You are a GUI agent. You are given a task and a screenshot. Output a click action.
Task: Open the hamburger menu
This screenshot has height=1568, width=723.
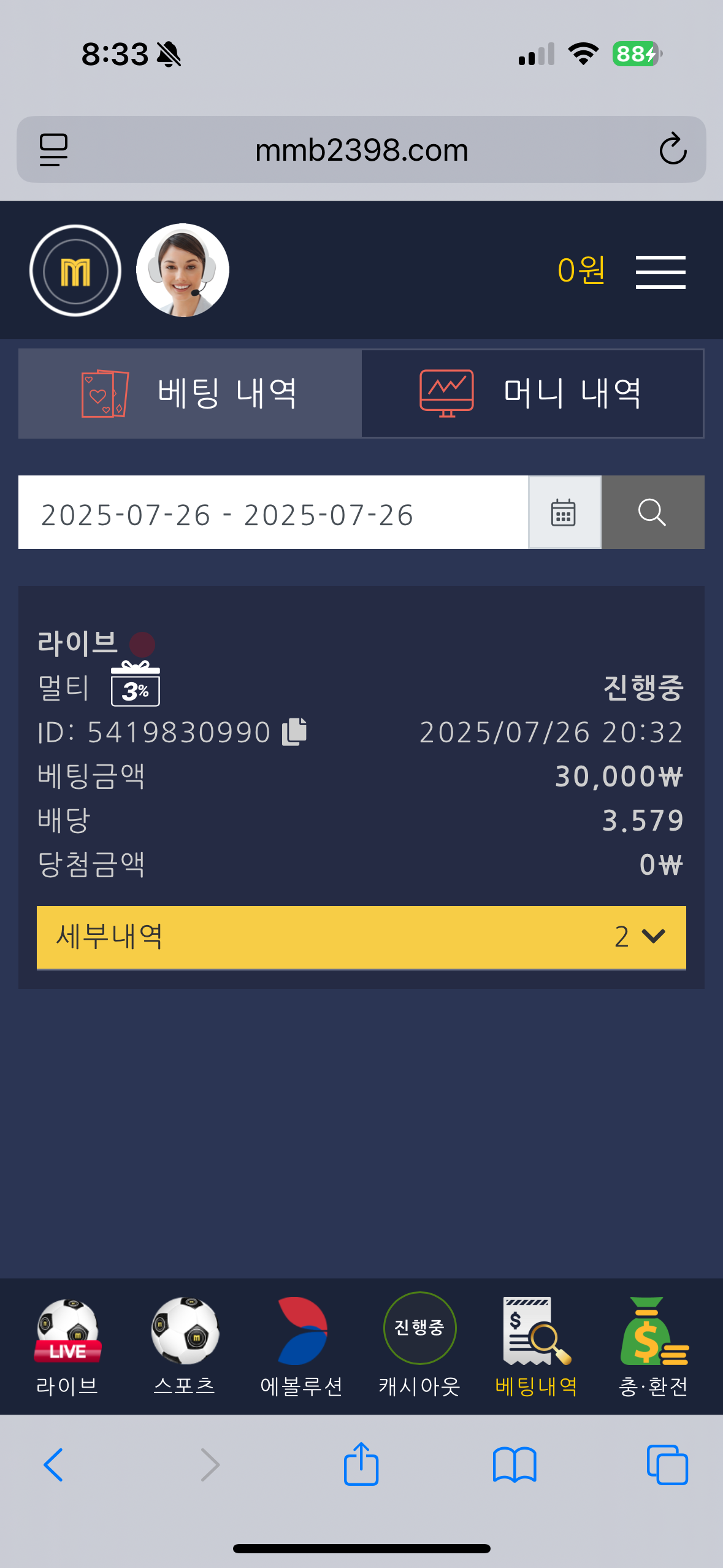(x=660, y=272)
